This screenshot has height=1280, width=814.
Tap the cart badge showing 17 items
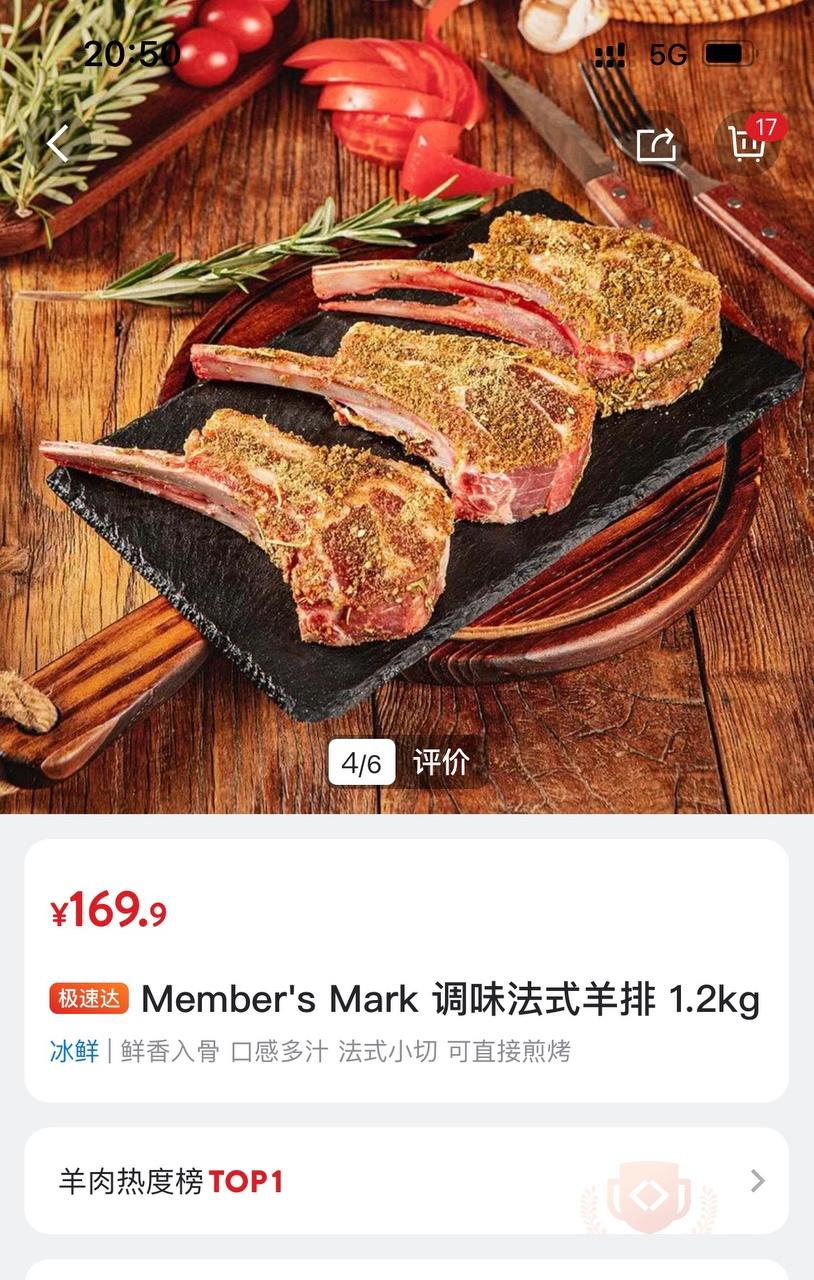[765, 127]
